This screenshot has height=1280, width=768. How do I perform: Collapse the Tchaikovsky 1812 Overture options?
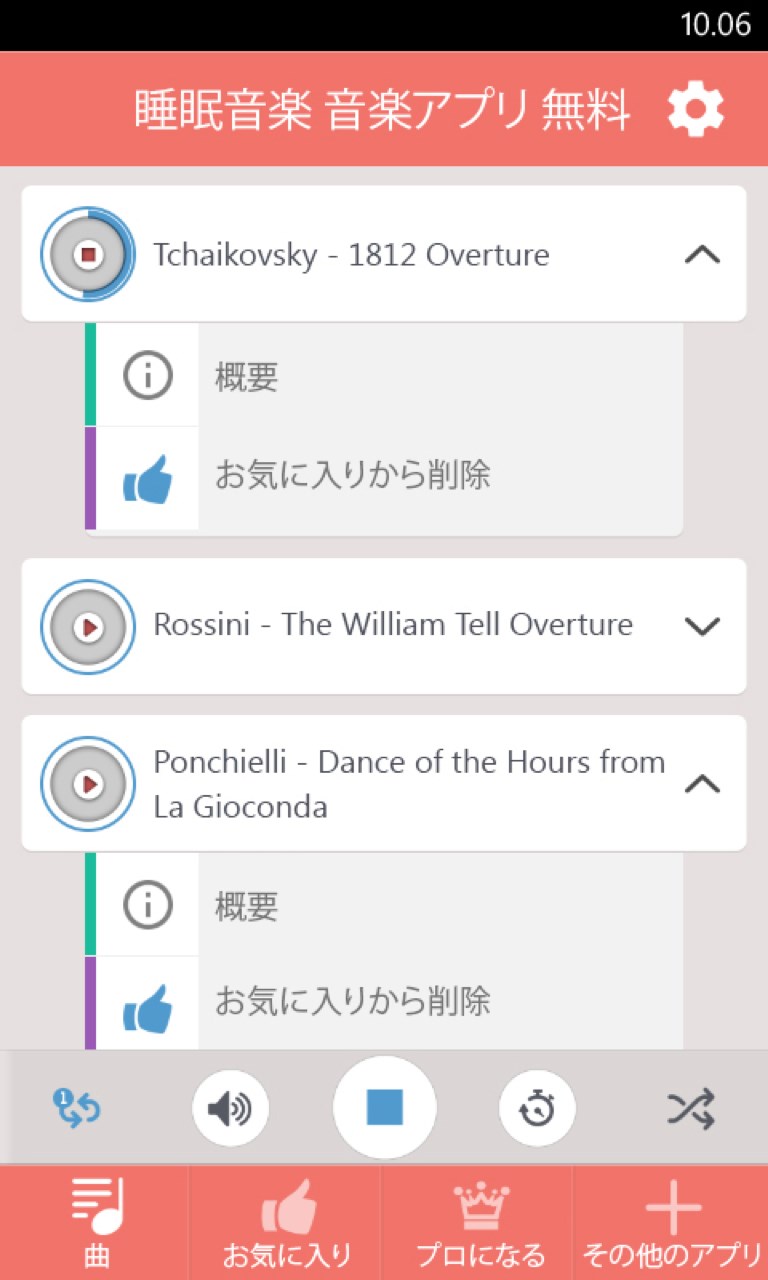(702, 255)
